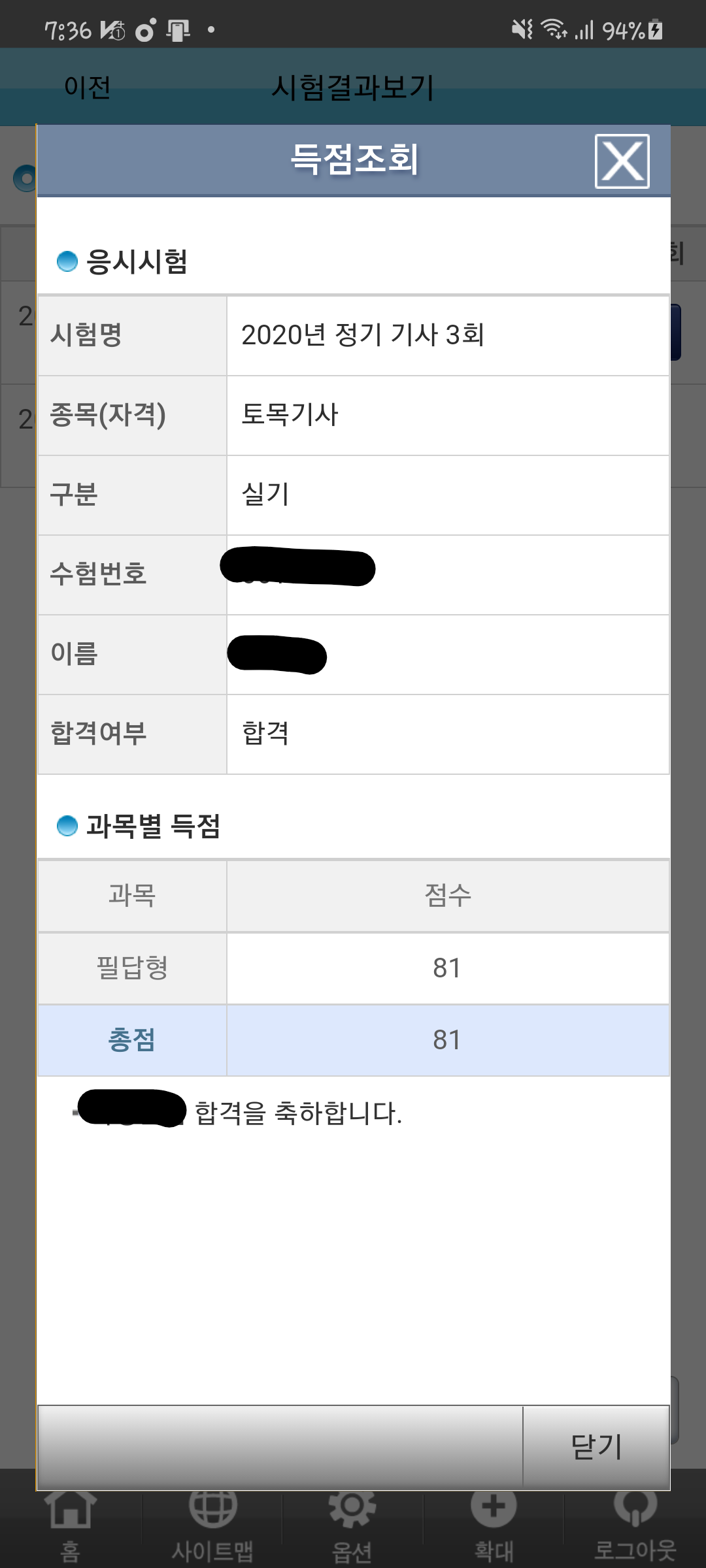Screen dimensions: 706x1568
Task: Tap the 닫기 button
Action: pos(596,1446)
